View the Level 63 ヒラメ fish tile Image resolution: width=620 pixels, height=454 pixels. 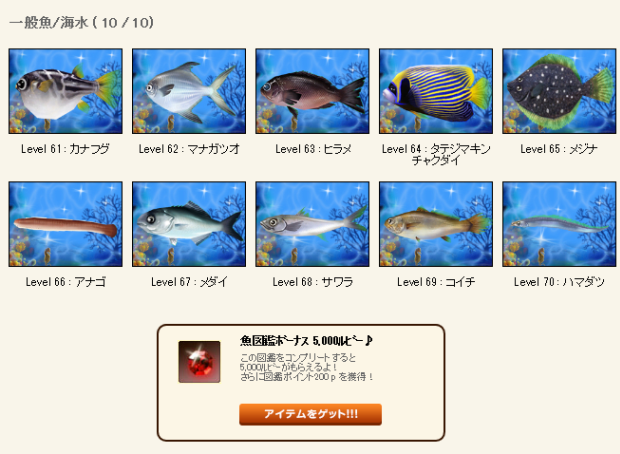click(x=312, y=92)
